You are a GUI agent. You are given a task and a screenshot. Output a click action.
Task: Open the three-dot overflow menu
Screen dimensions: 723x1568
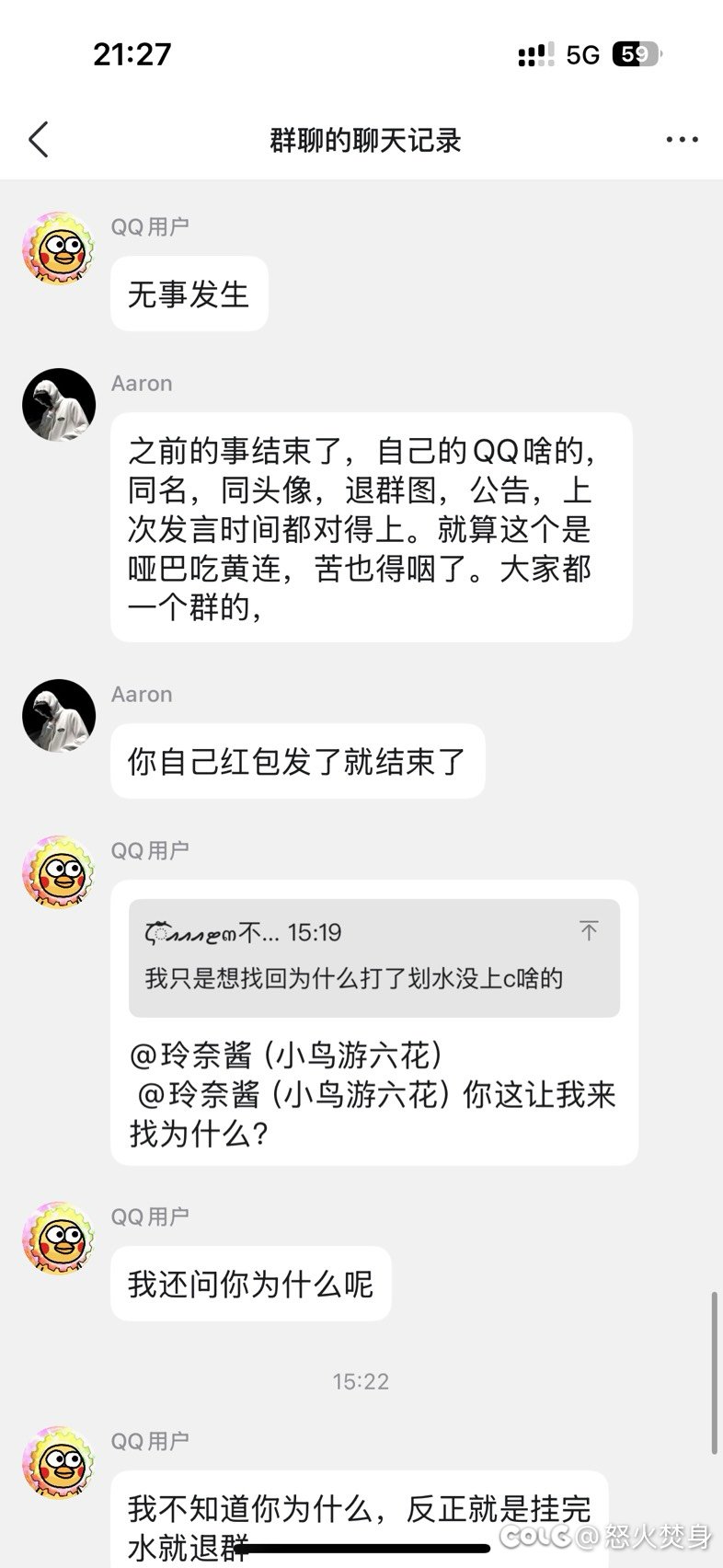[x=682, y=140]
